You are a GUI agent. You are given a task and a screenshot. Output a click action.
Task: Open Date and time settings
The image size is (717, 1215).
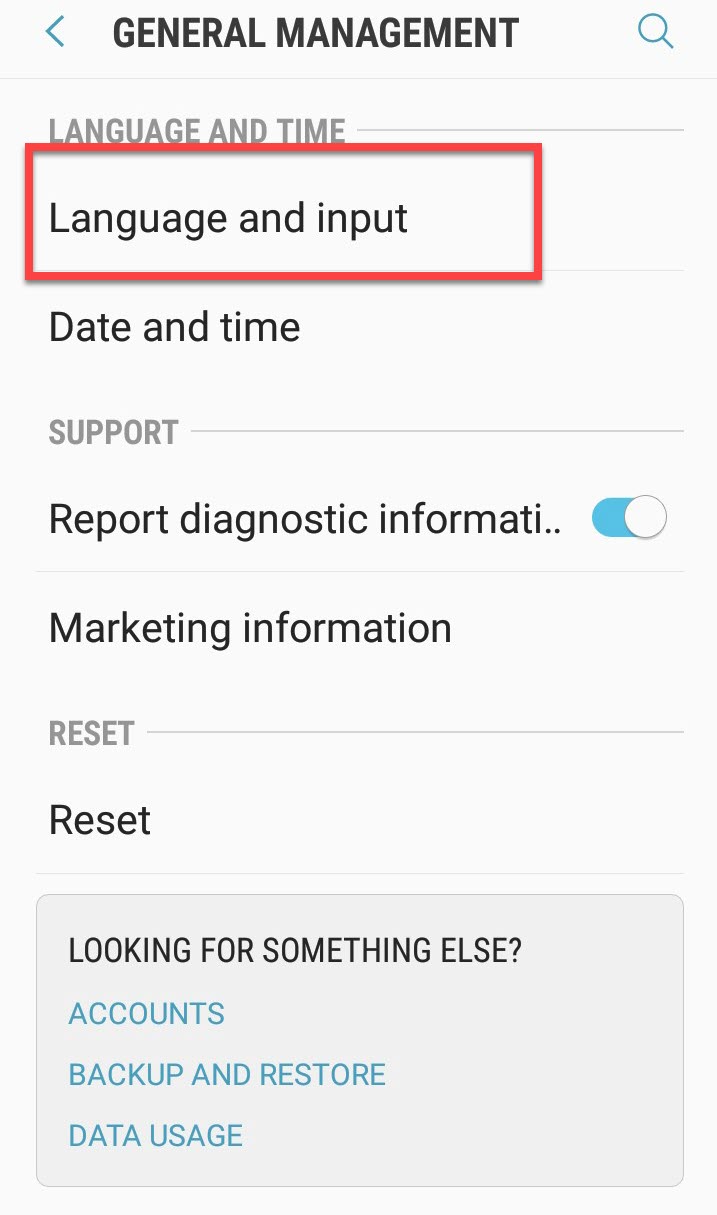point(175,327)
